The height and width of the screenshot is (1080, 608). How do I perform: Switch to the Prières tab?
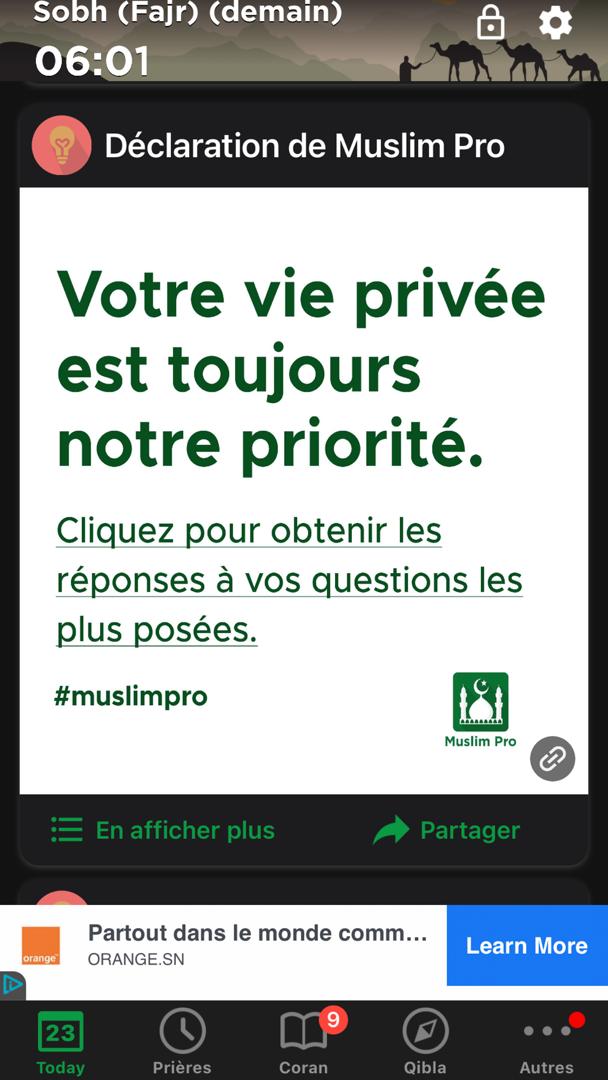click(x=182, y=1041)
